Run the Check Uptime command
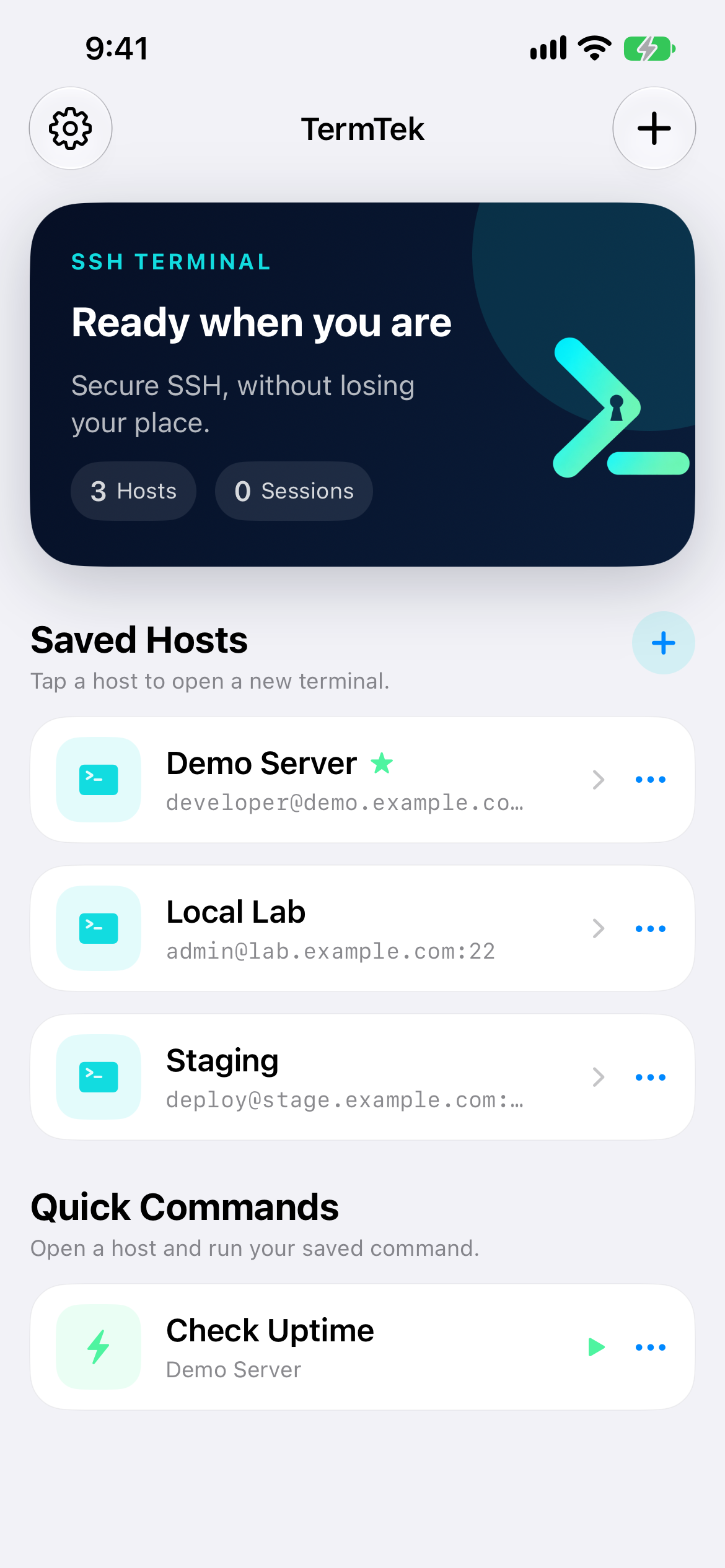 [x=596, y=1347]
